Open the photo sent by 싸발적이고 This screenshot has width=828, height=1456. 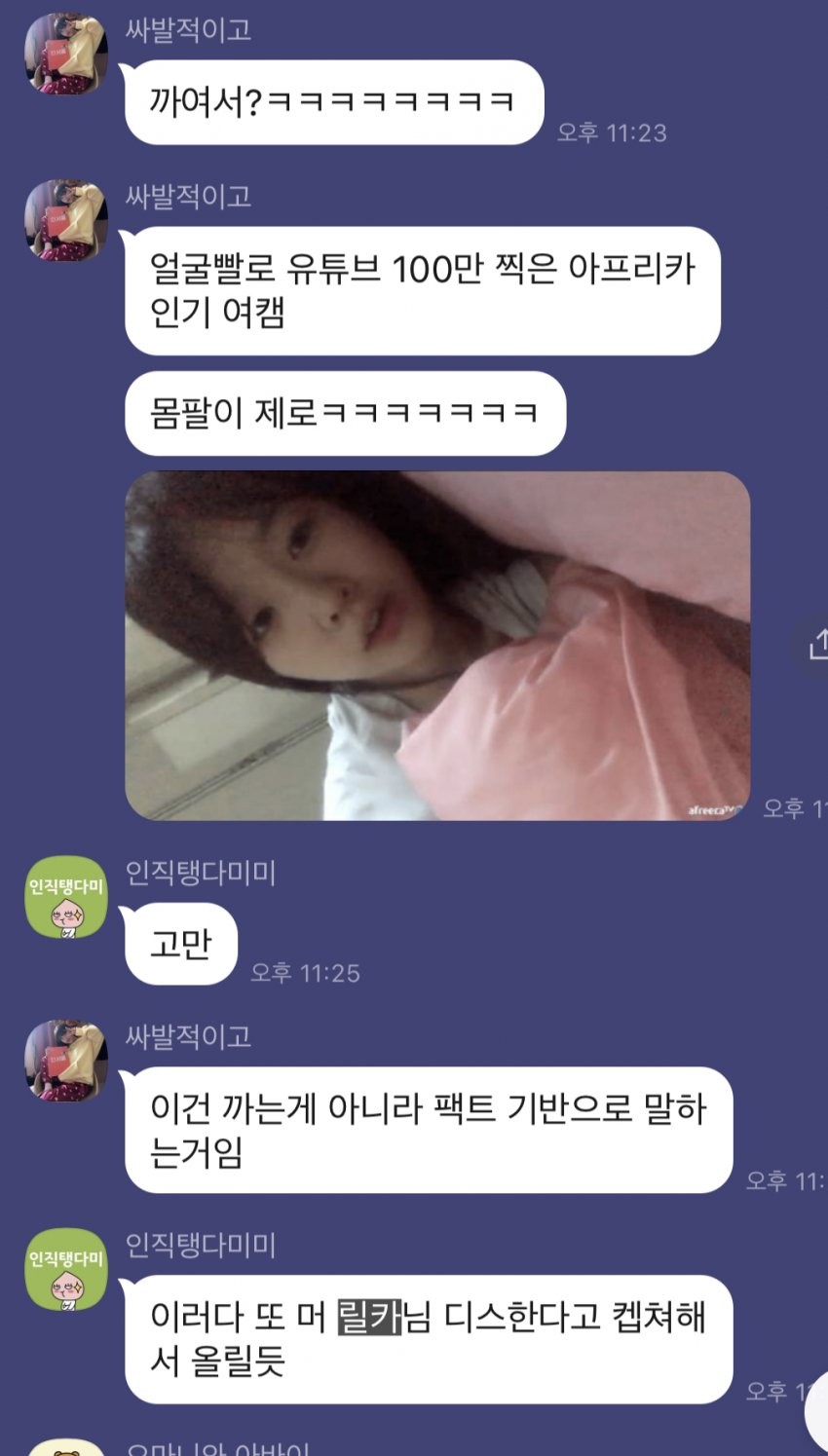point(437,645)
